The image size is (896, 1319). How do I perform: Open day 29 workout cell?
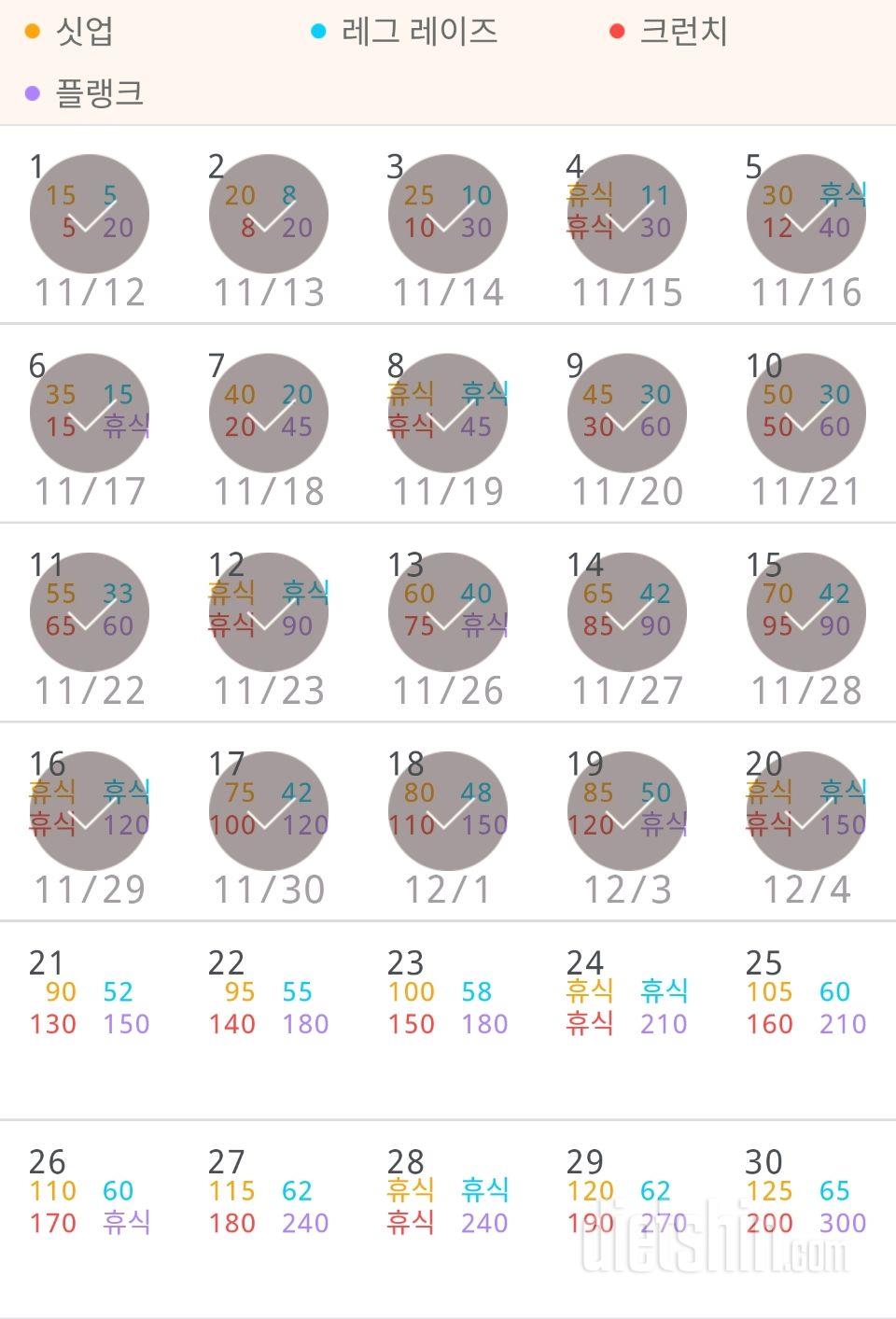coord(627,1209)
